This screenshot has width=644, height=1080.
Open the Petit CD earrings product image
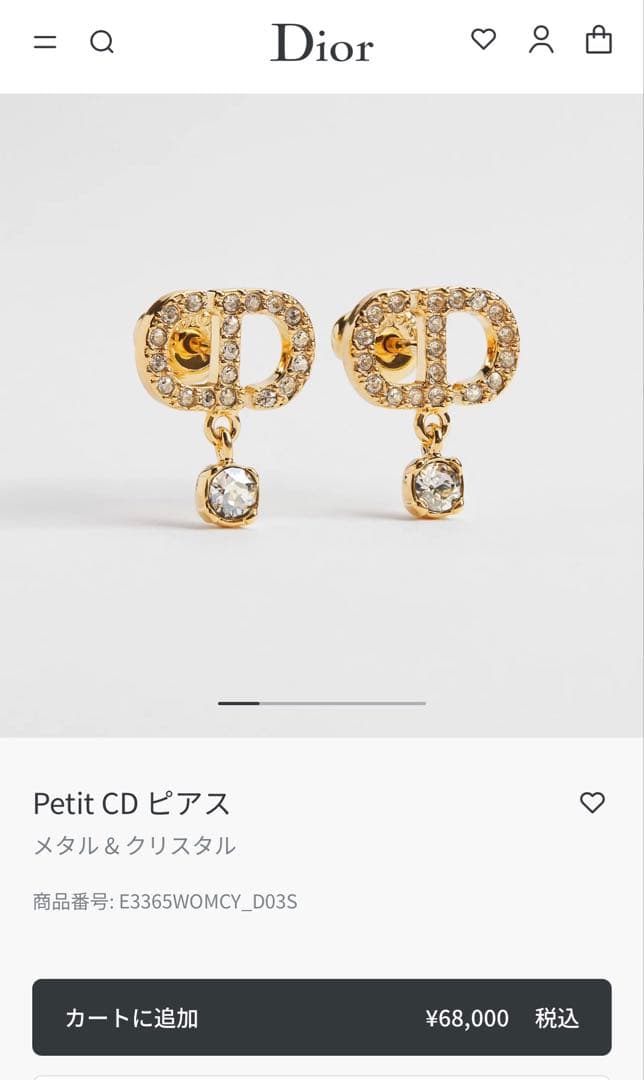coord(322,410)
